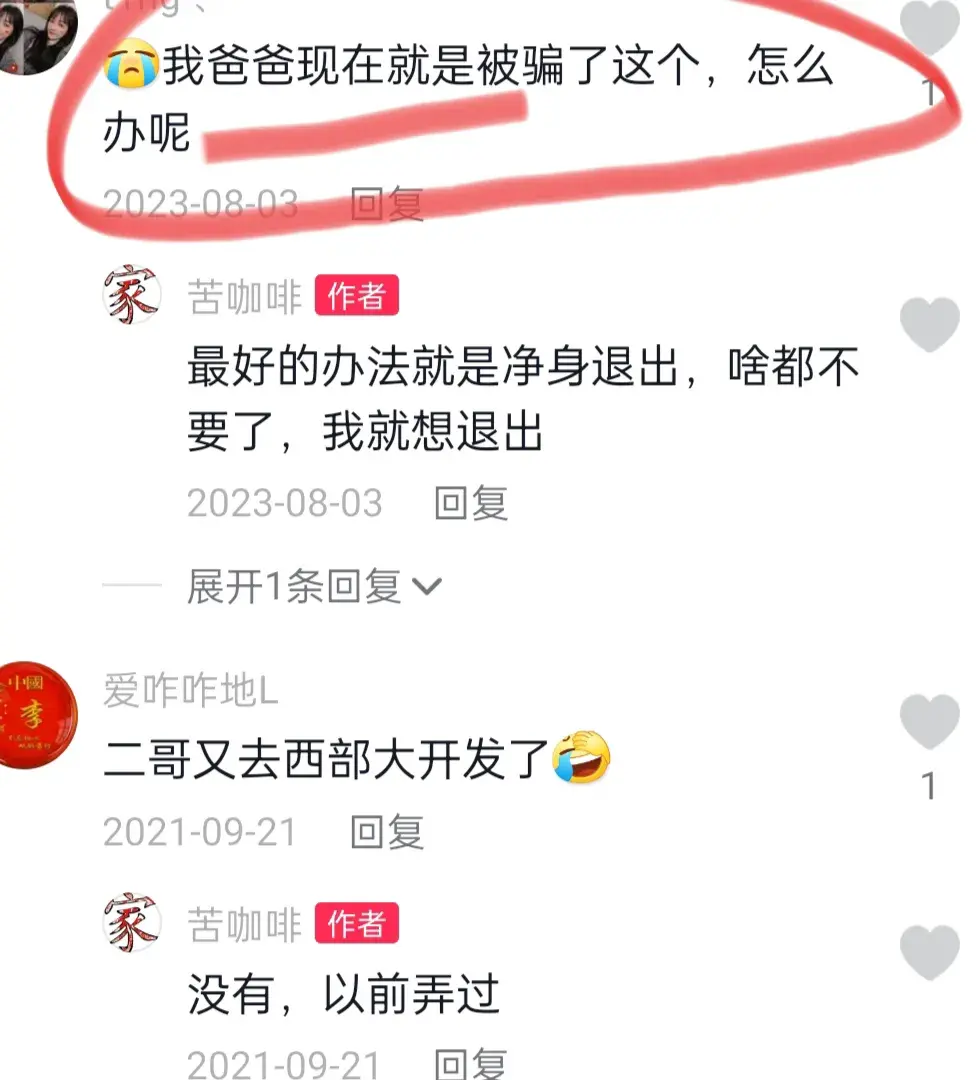This screenshot has height=1080, width=978.
Task: Open 爱咋咋地L's username
Action: [190, 692]
